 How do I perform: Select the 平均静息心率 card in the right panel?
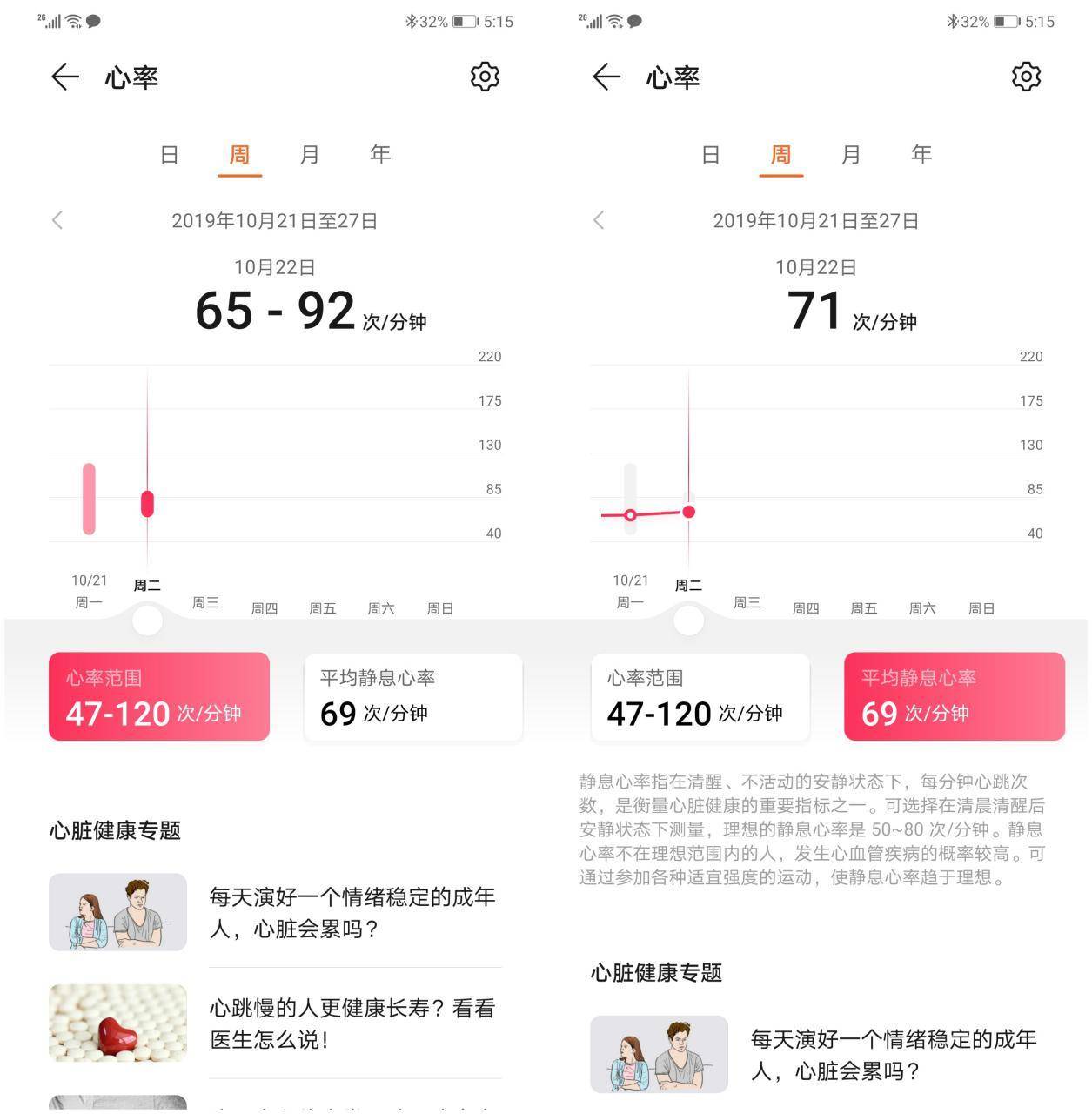tap(954, 696)
